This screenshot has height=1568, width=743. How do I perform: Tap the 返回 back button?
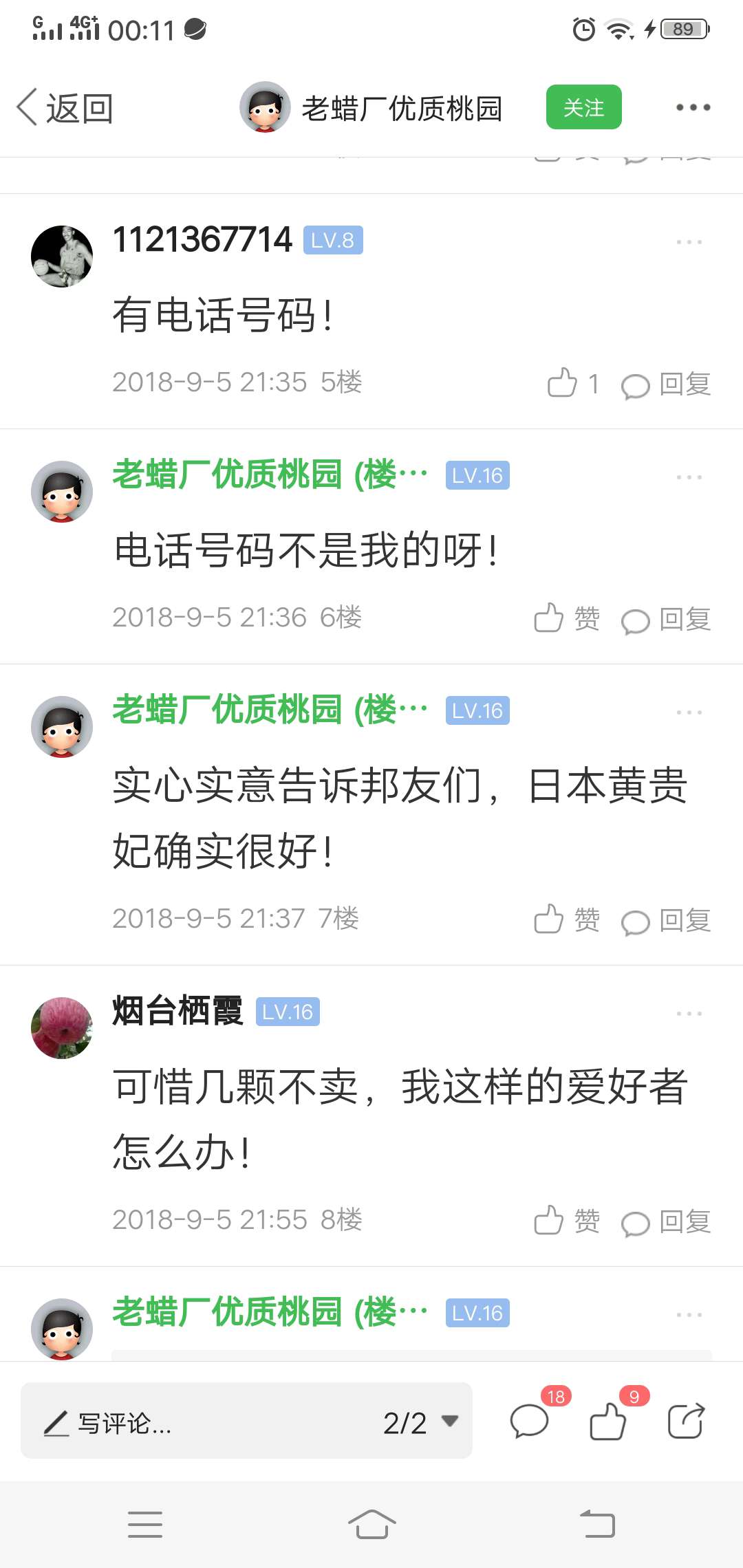point(65,108)
